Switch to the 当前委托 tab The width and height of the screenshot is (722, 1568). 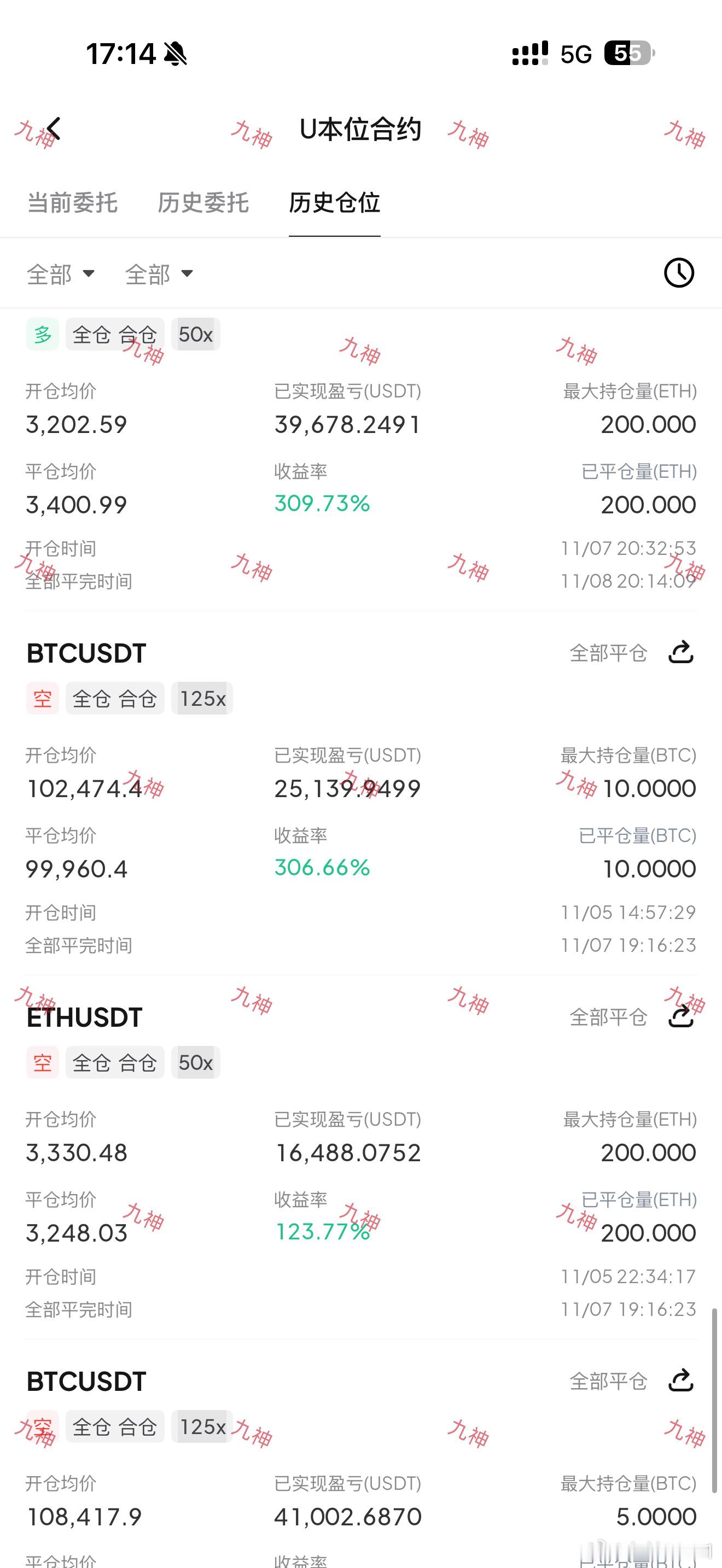72,203
